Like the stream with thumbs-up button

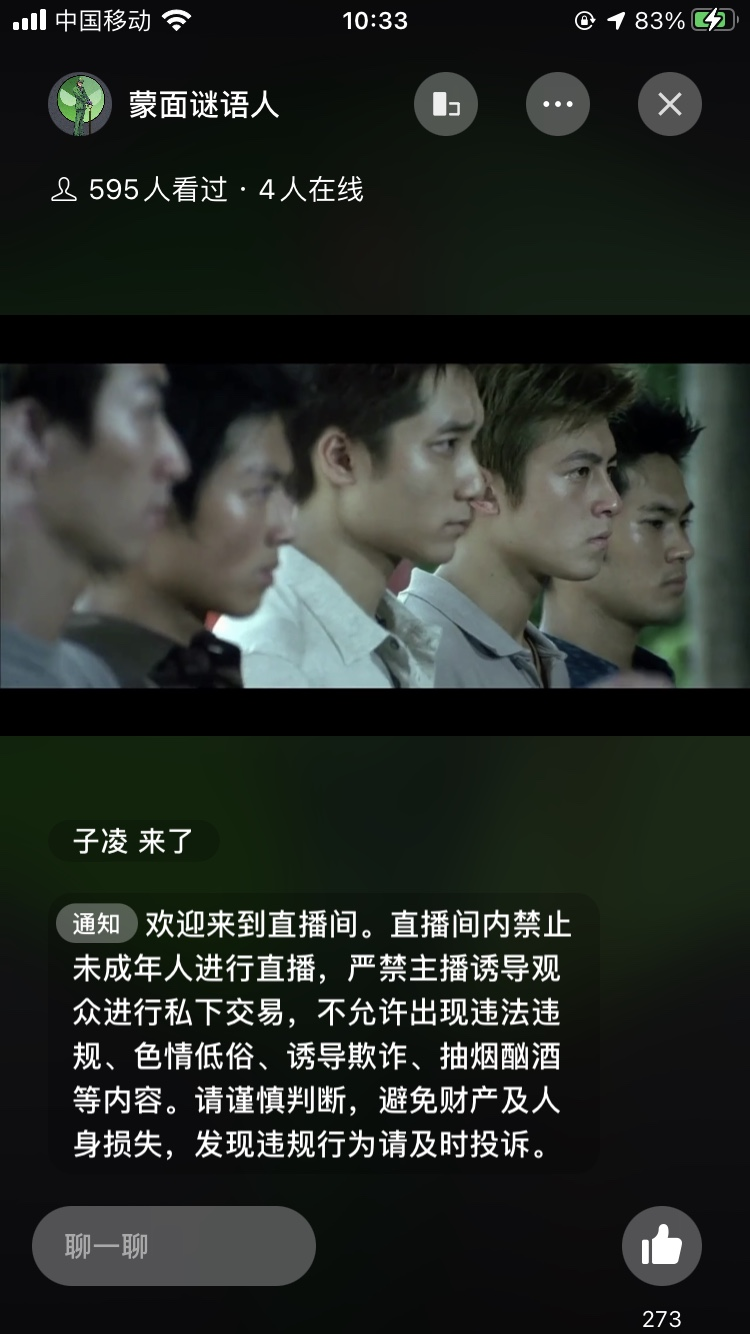662,1246
